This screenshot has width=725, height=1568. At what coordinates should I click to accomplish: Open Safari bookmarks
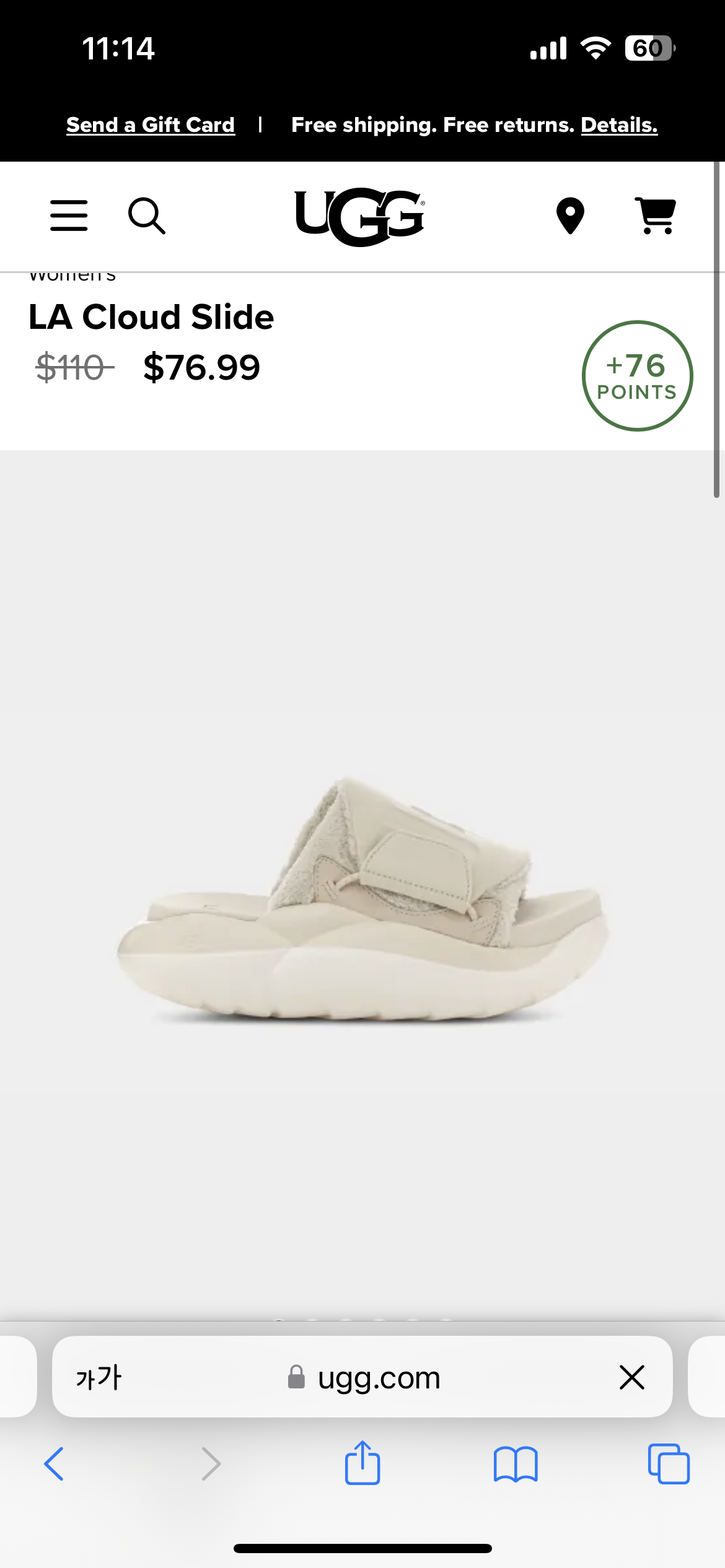click(x=516, y=1464)
